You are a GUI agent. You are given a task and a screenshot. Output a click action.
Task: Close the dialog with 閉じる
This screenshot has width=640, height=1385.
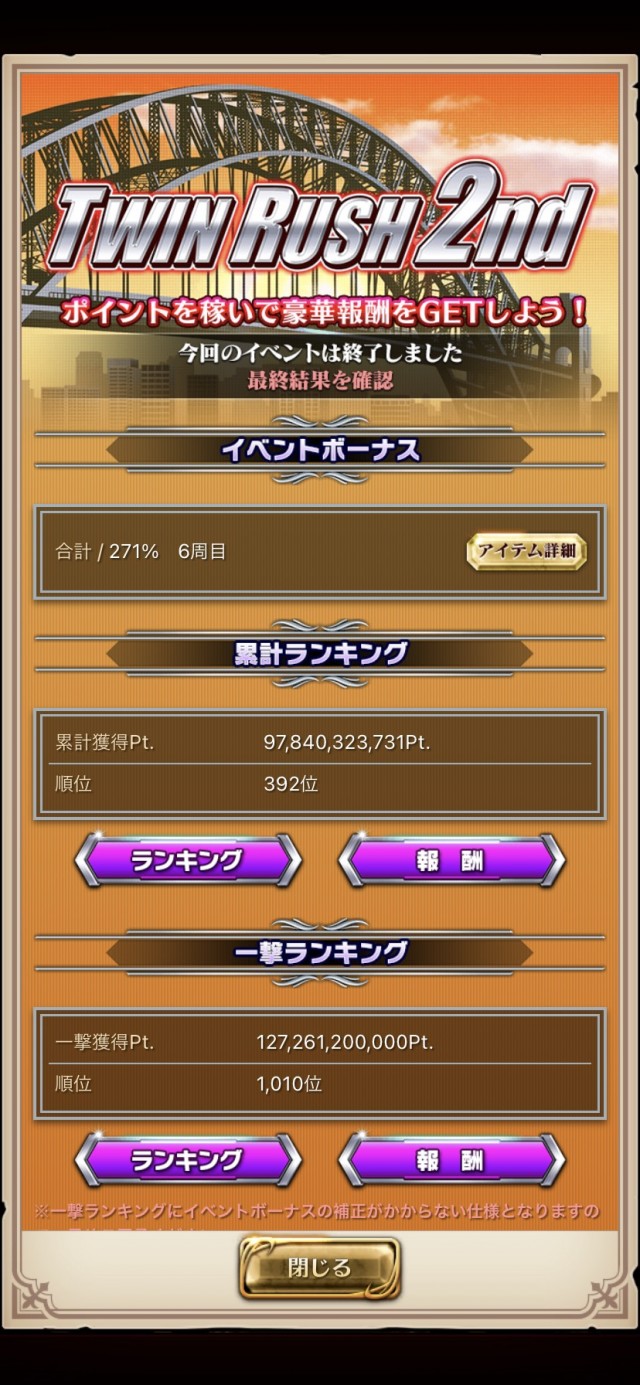319,1268
